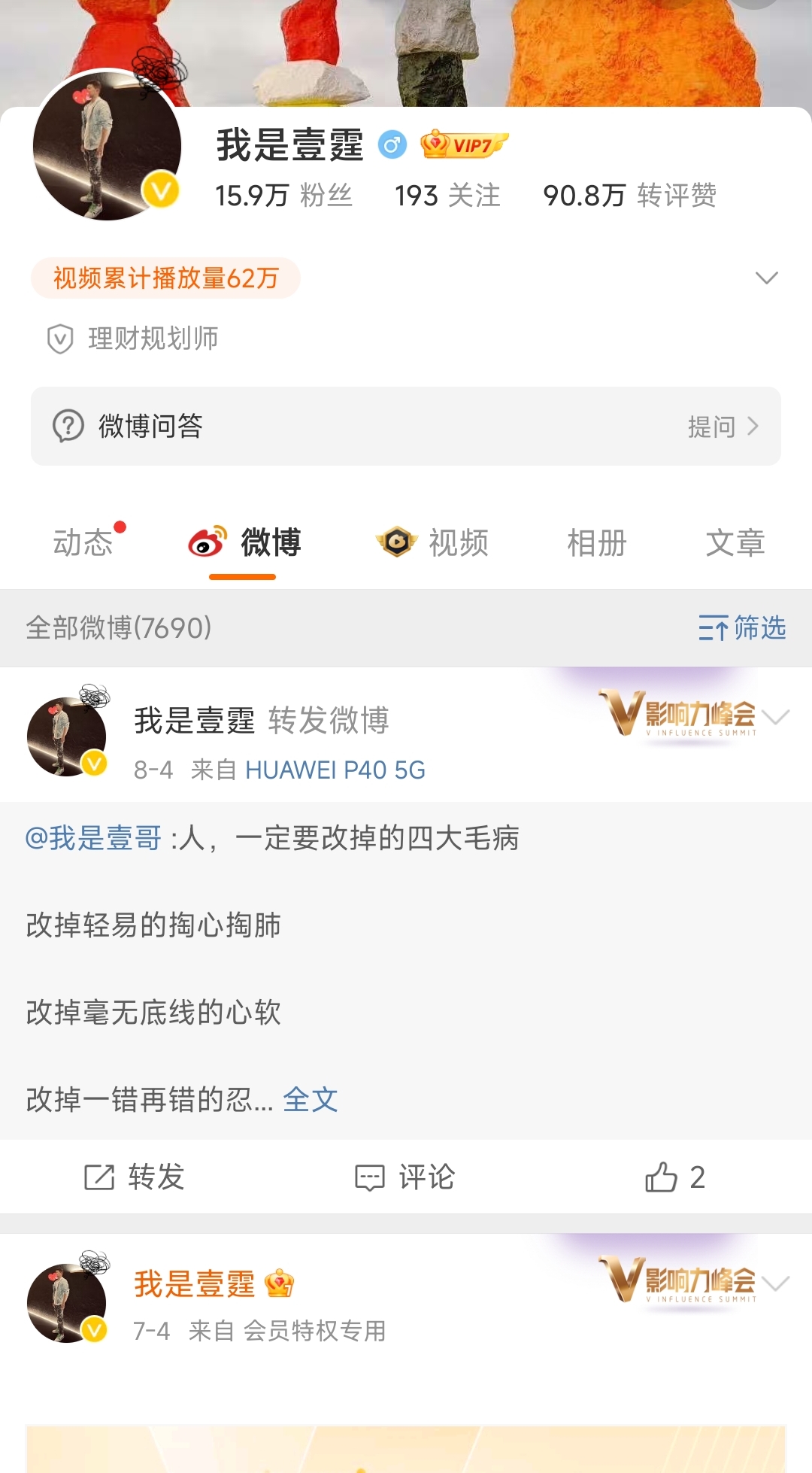Like the 8-4 post with 2 likes
Viewport: 812px width, 1473px height.
(674, 1177)
